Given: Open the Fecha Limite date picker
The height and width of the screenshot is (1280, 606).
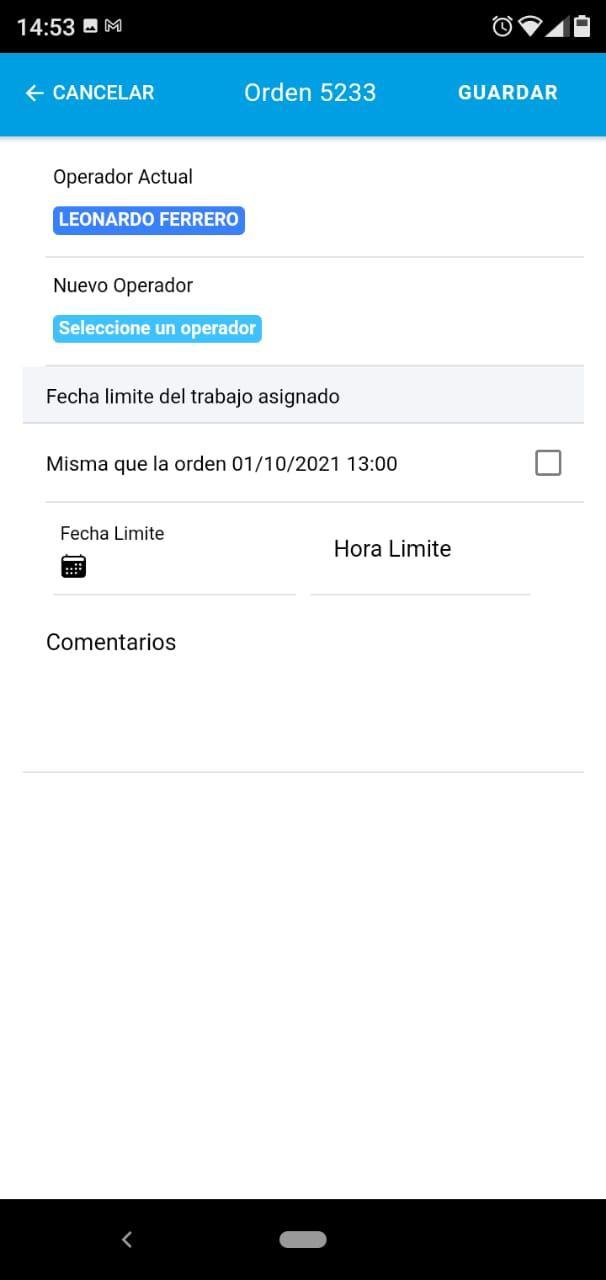Looking at the screenshot, I should (74, 566).
